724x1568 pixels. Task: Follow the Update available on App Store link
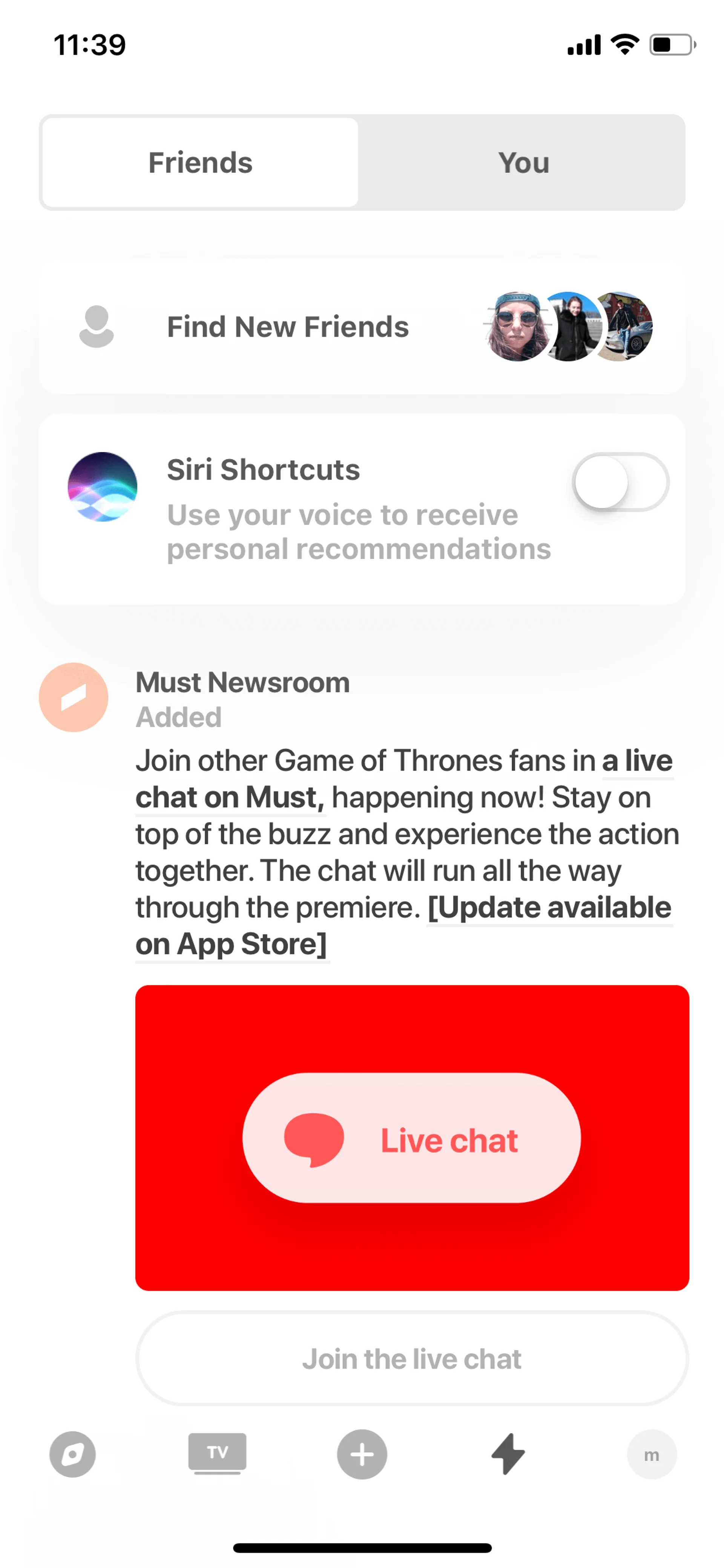pyautogui.click(x=549, y=908)
